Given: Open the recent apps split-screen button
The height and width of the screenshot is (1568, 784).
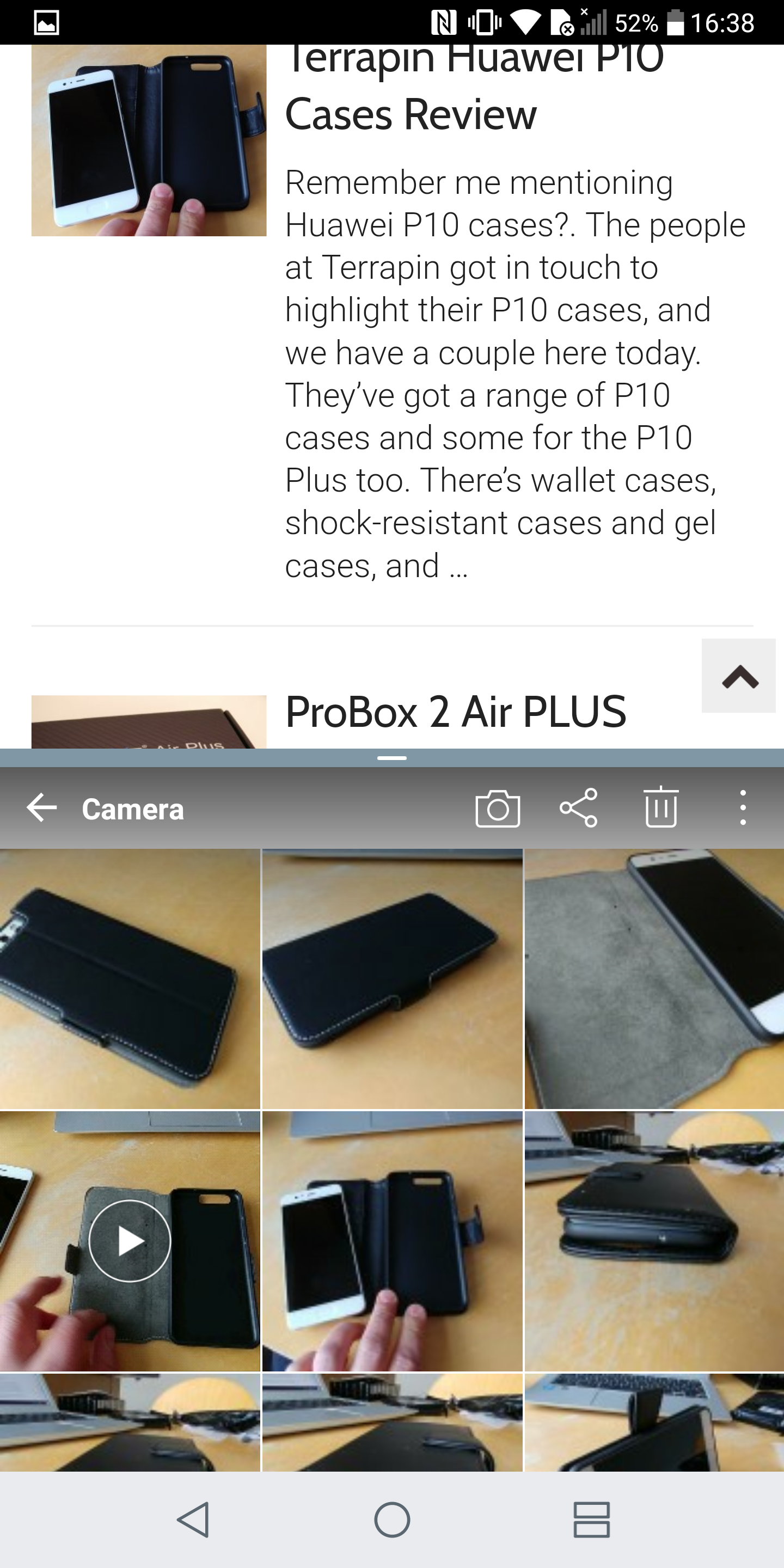Looking at the screenshot, I should click(592, 1520).
